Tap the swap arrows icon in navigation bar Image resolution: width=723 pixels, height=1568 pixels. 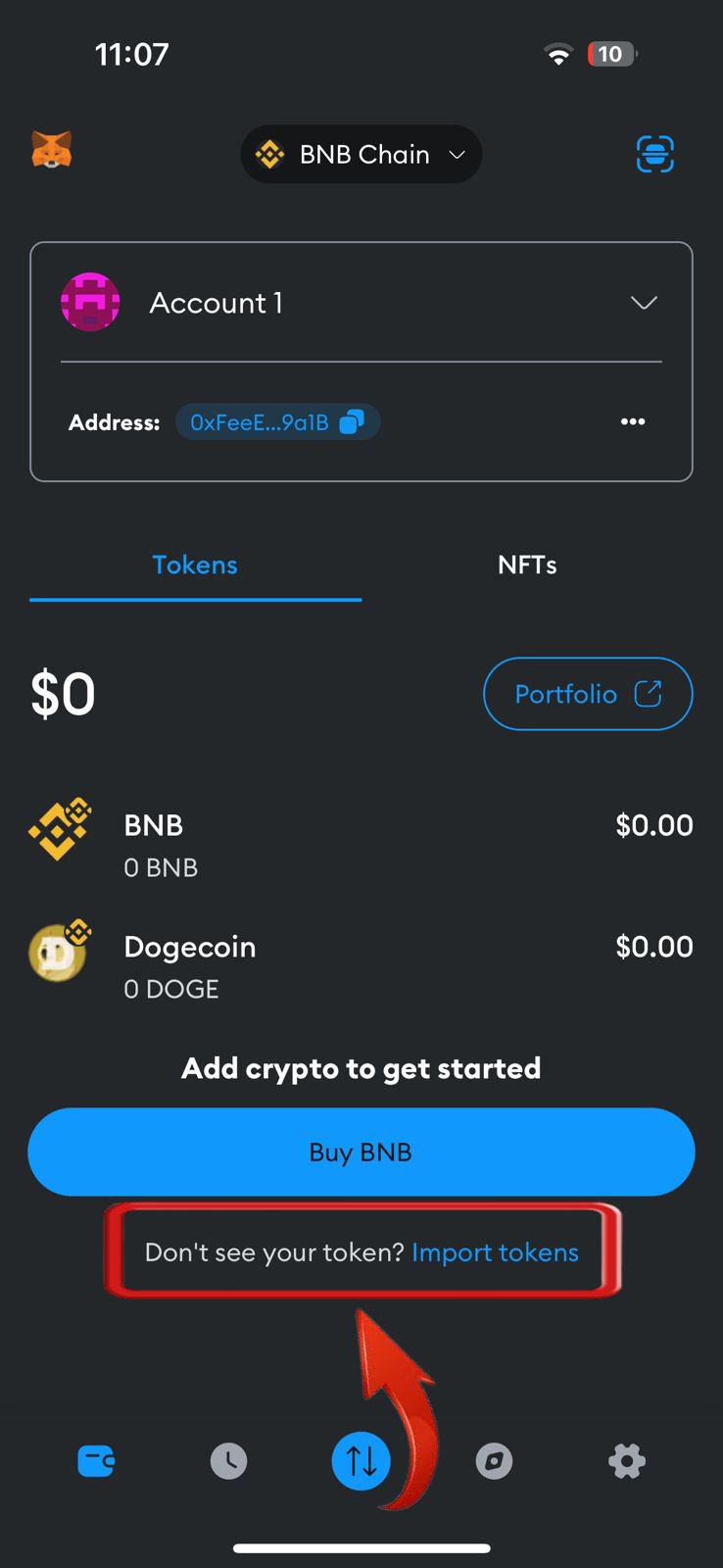[x=361, y=1460]
